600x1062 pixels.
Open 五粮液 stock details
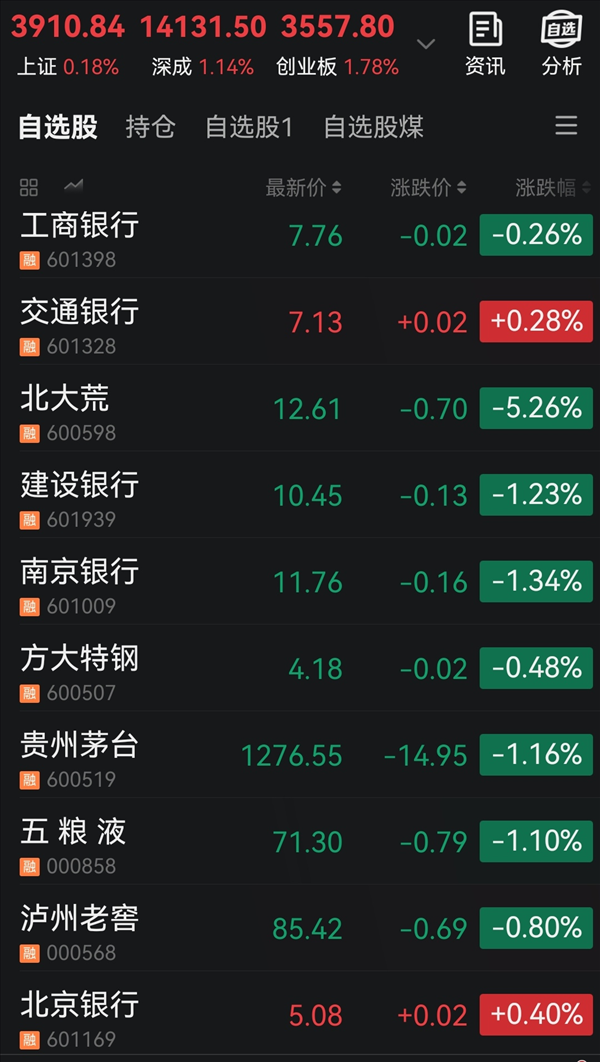pos(300,841)
